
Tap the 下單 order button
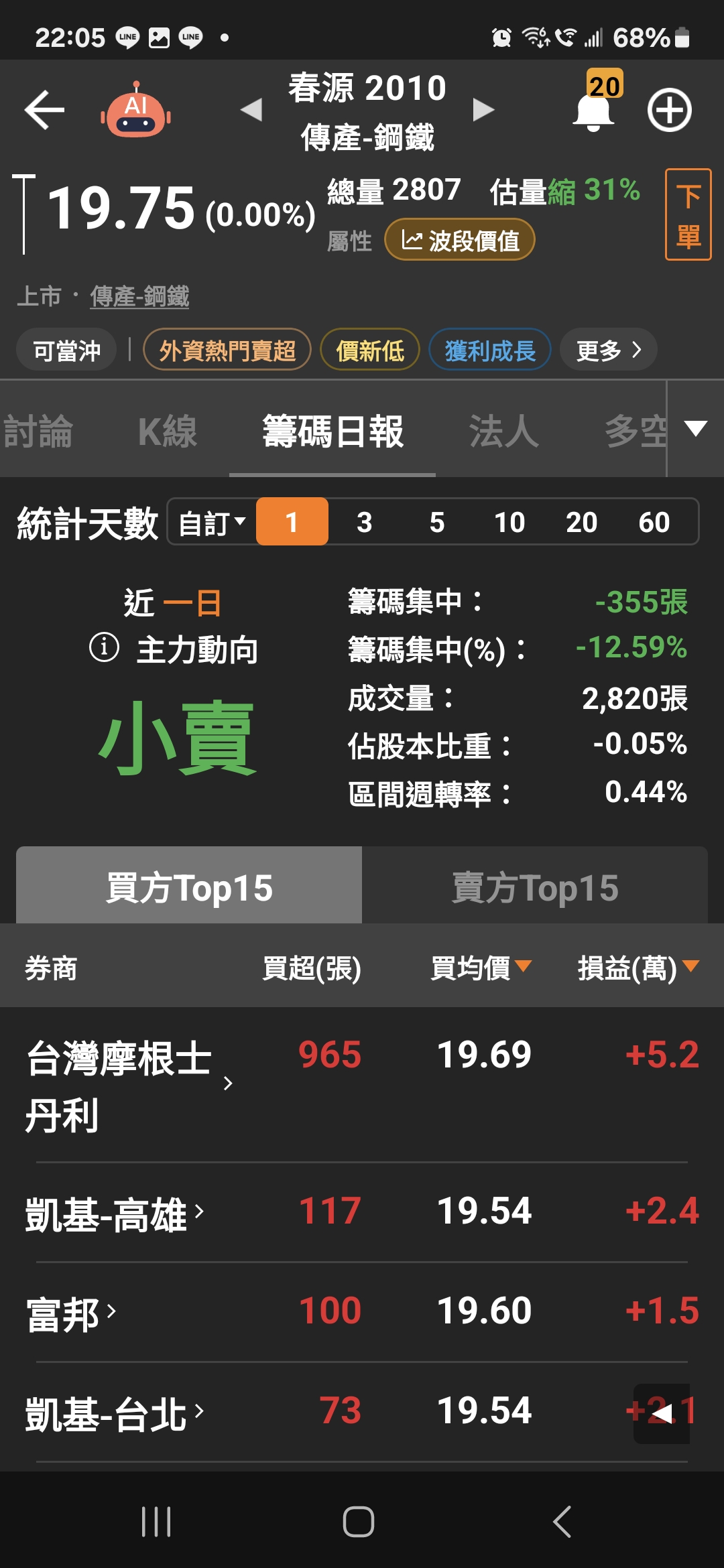(688, 214)
